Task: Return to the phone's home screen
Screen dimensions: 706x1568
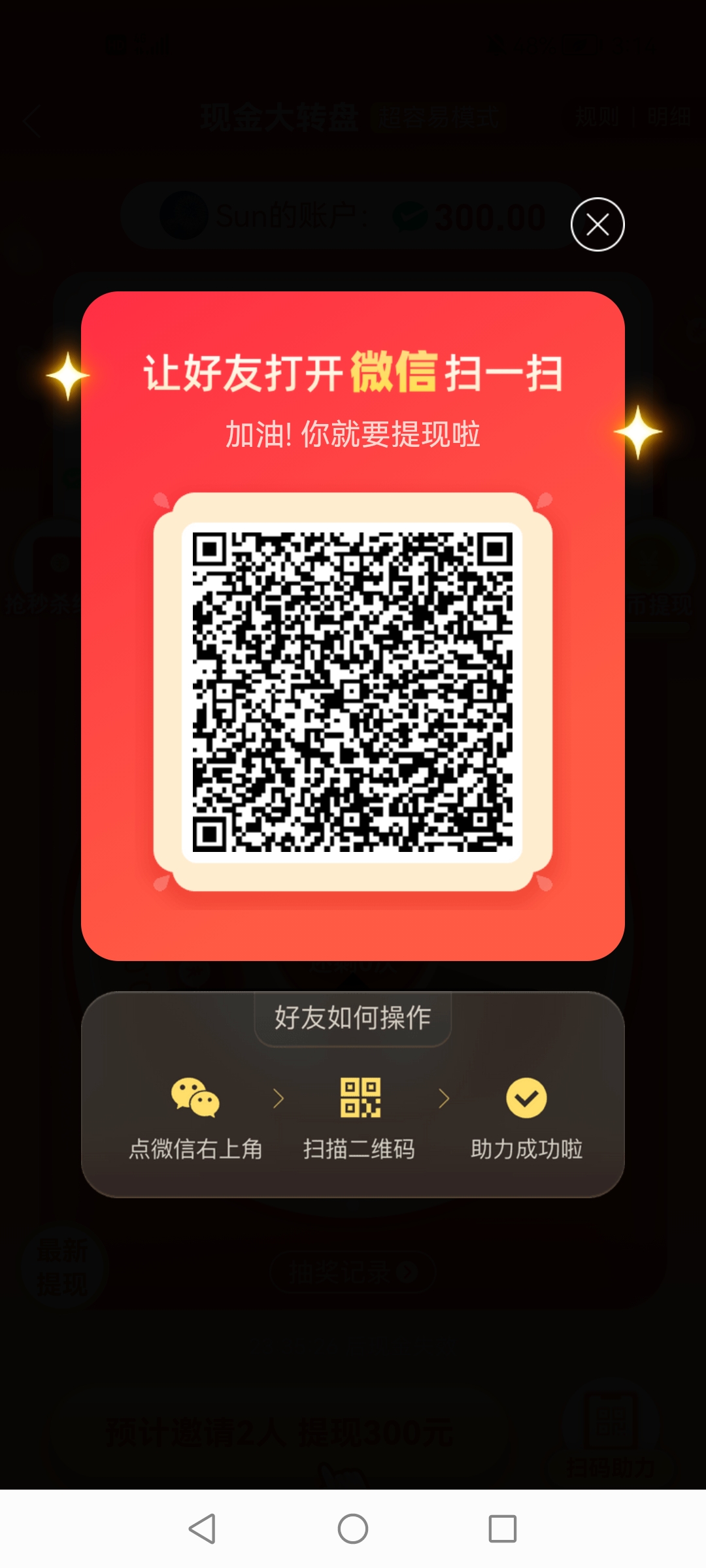Action: [x=353, y=1529]
